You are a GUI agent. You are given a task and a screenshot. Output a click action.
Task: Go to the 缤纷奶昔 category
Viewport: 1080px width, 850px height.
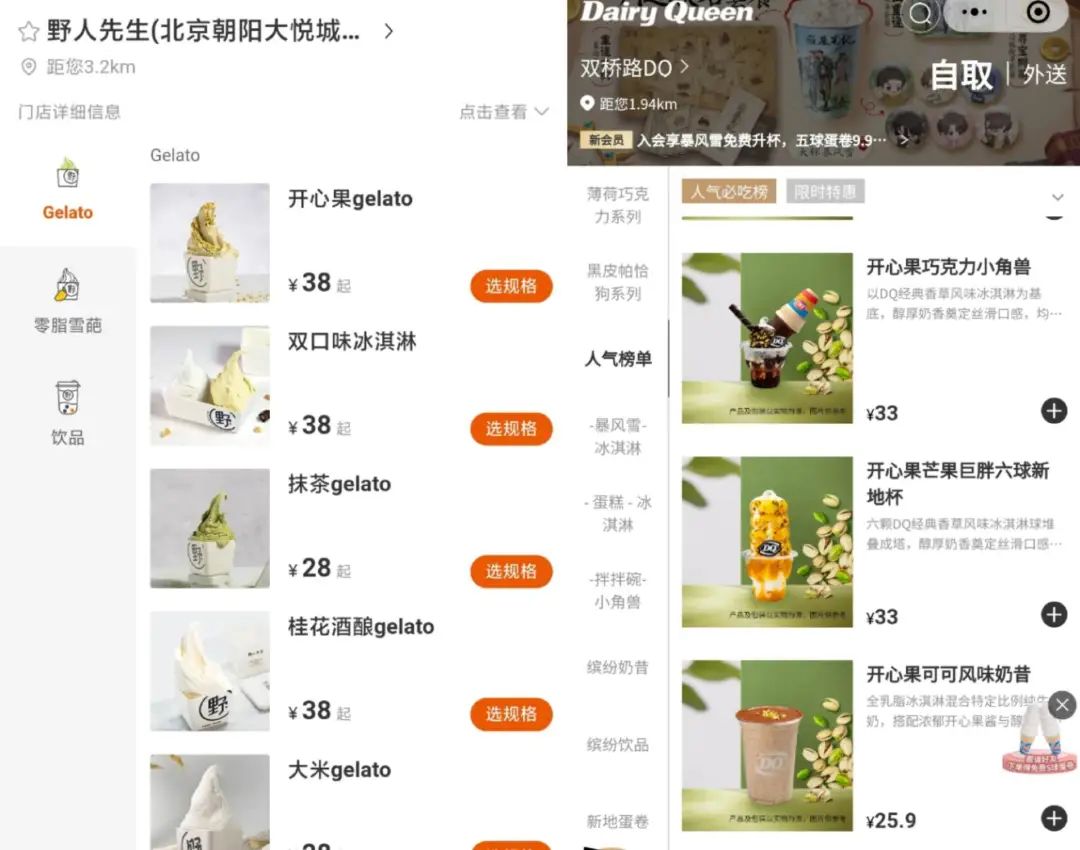[x=617, y=667]
